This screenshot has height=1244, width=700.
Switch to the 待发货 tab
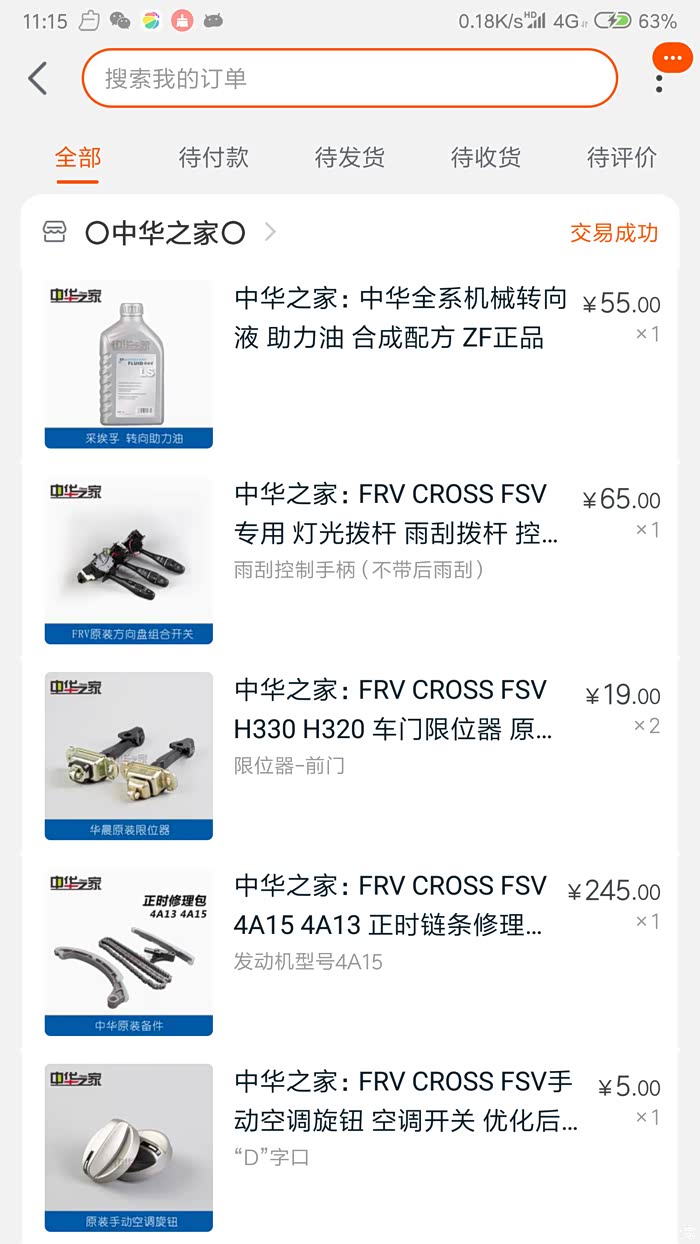(x=350, y=158)
